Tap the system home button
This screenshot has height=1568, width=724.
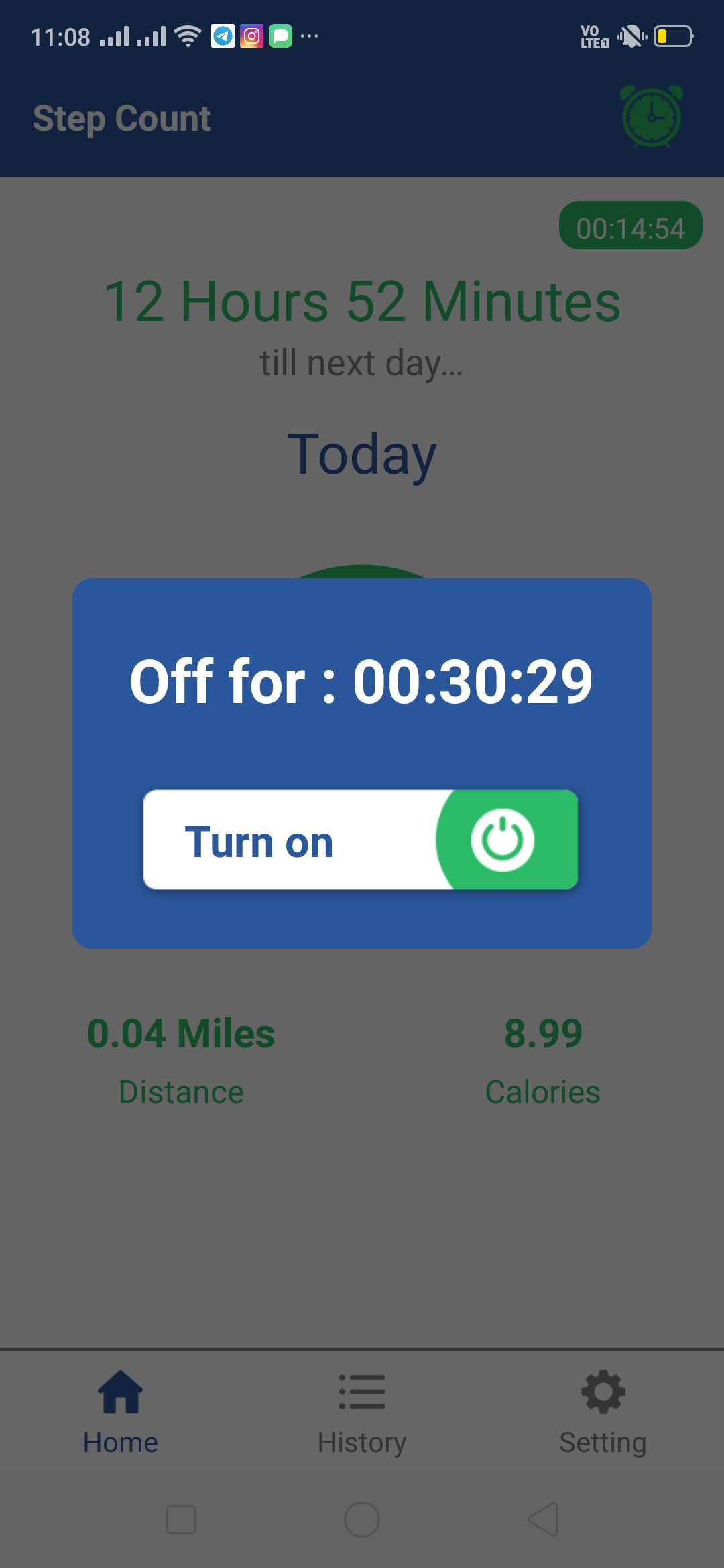pos(362,1519)
